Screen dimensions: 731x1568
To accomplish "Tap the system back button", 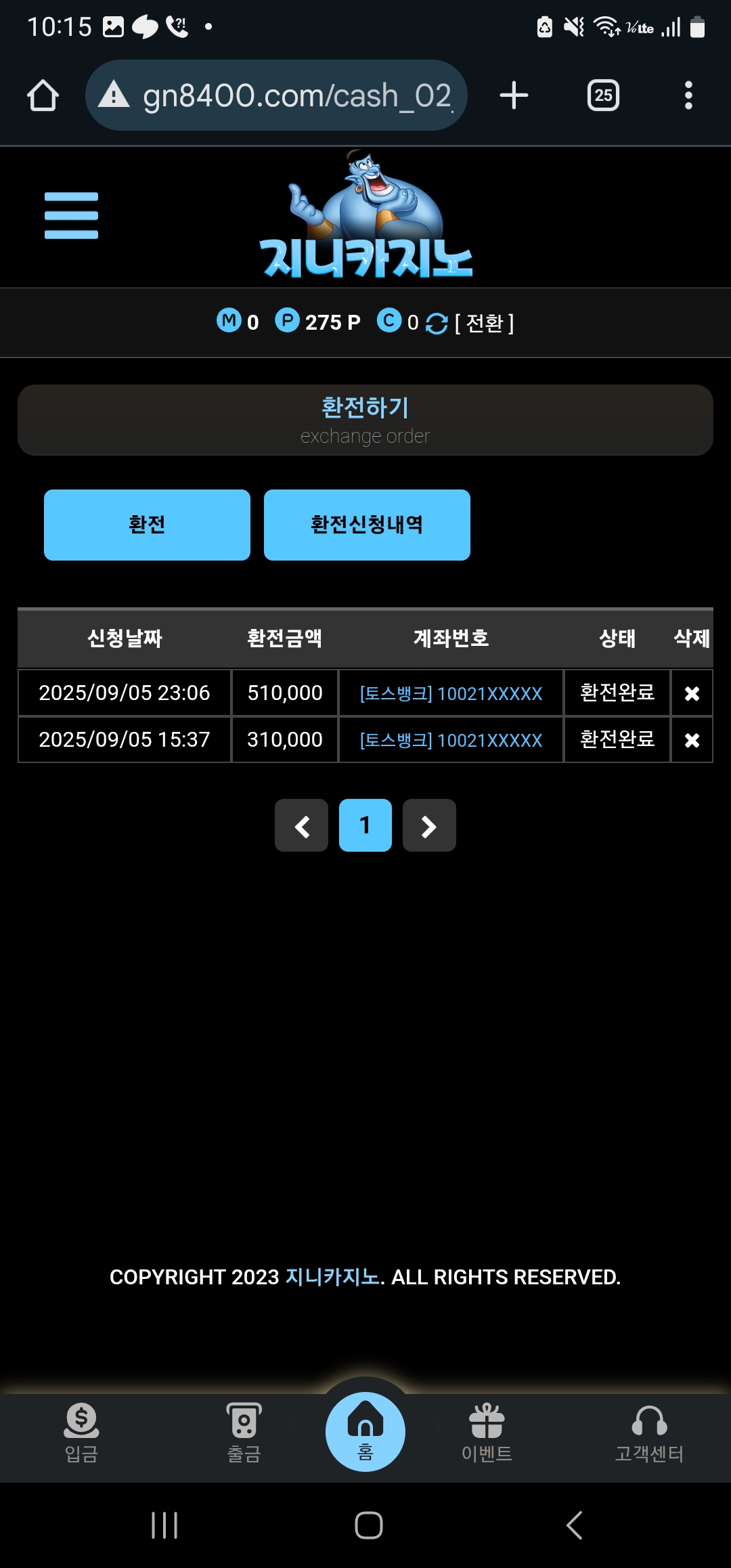I will point(574,1525).
